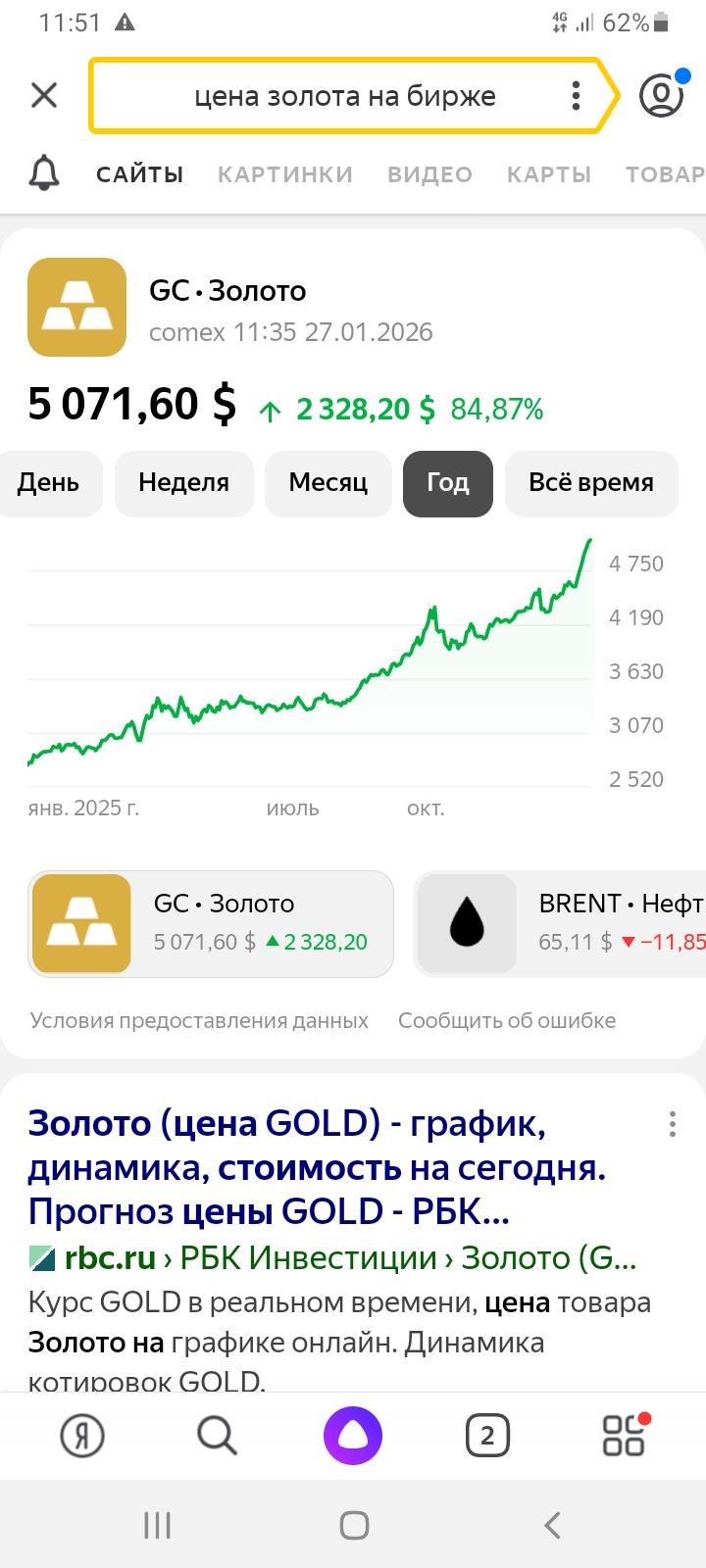706x1568 pixels.
Task: Switch to the Картинки tab
Action: coord(284,174)
